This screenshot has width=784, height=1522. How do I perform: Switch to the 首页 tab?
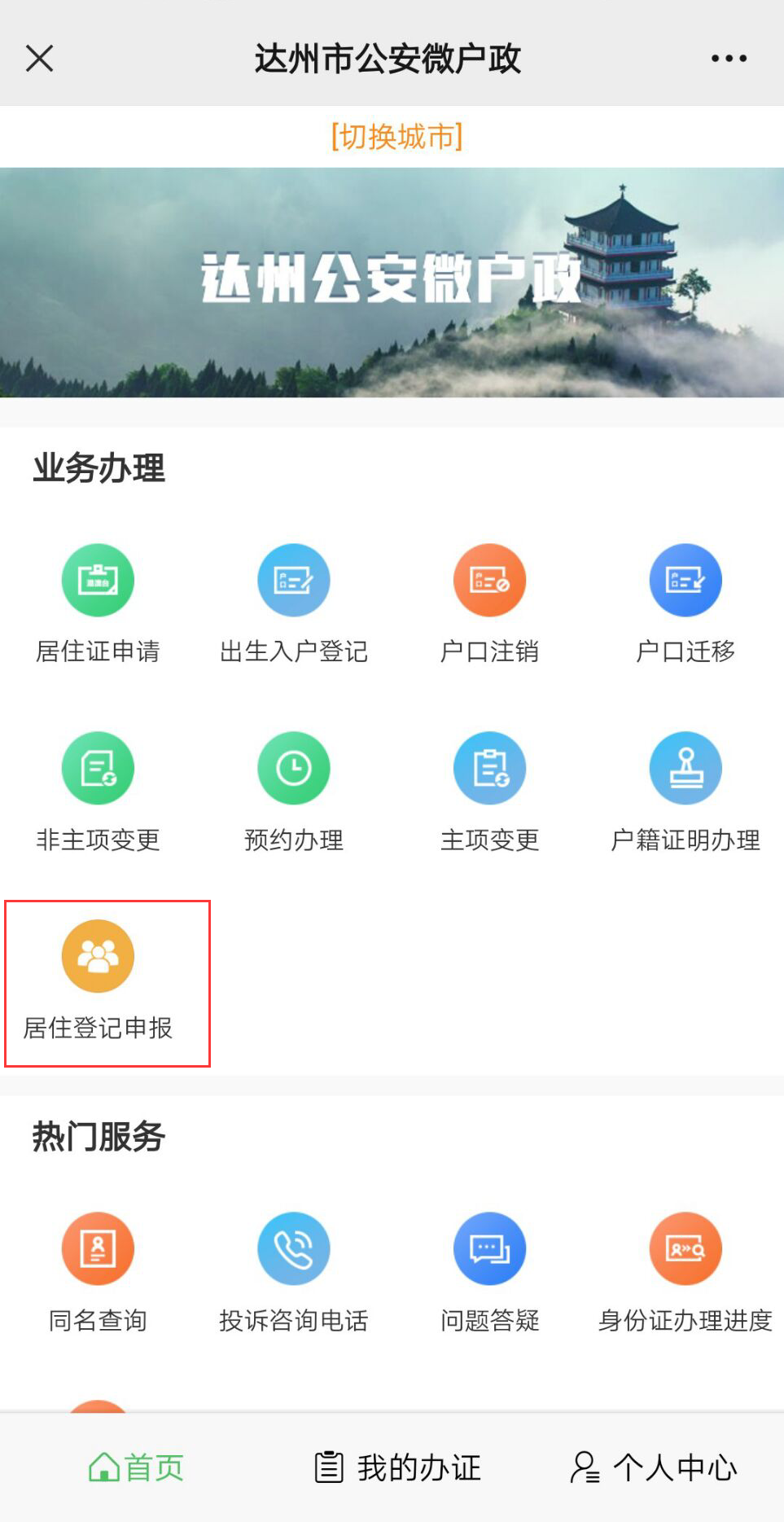pyautogui.click(x=136, y=1467)
